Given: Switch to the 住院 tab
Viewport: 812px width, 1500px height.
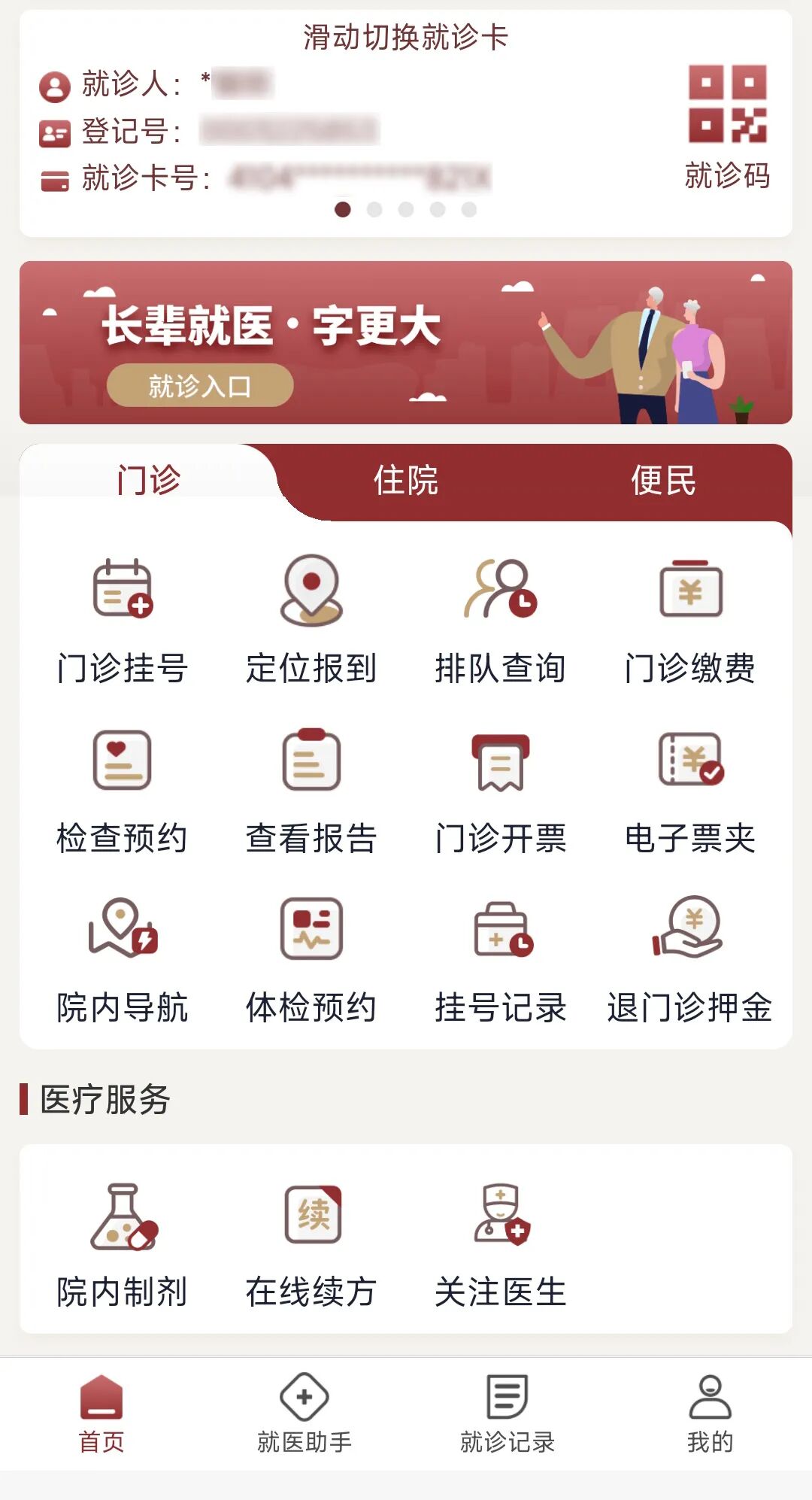Looking at the screenshot, I should pos(406,481).
